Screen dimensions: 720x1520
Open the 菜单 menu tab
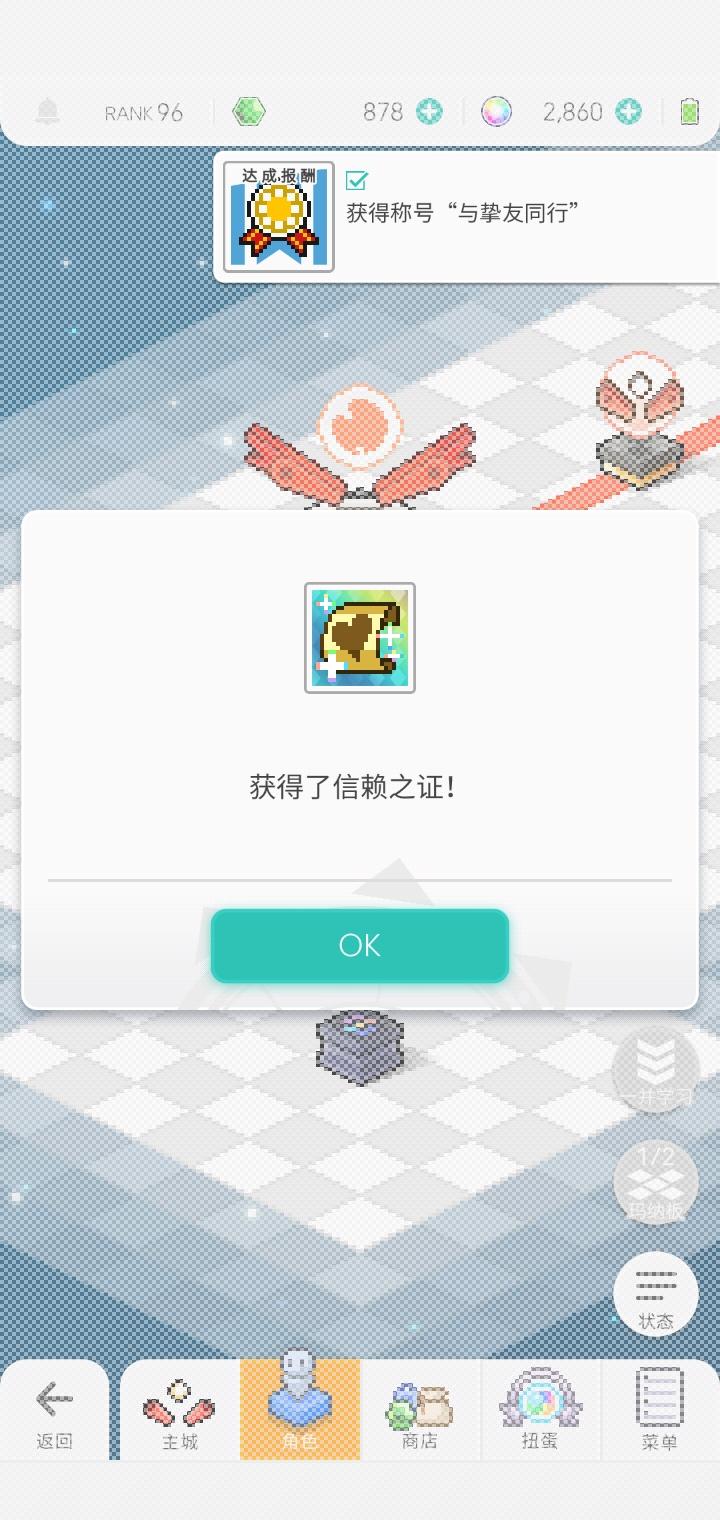pyautogui.click(x=658, y=1410)
